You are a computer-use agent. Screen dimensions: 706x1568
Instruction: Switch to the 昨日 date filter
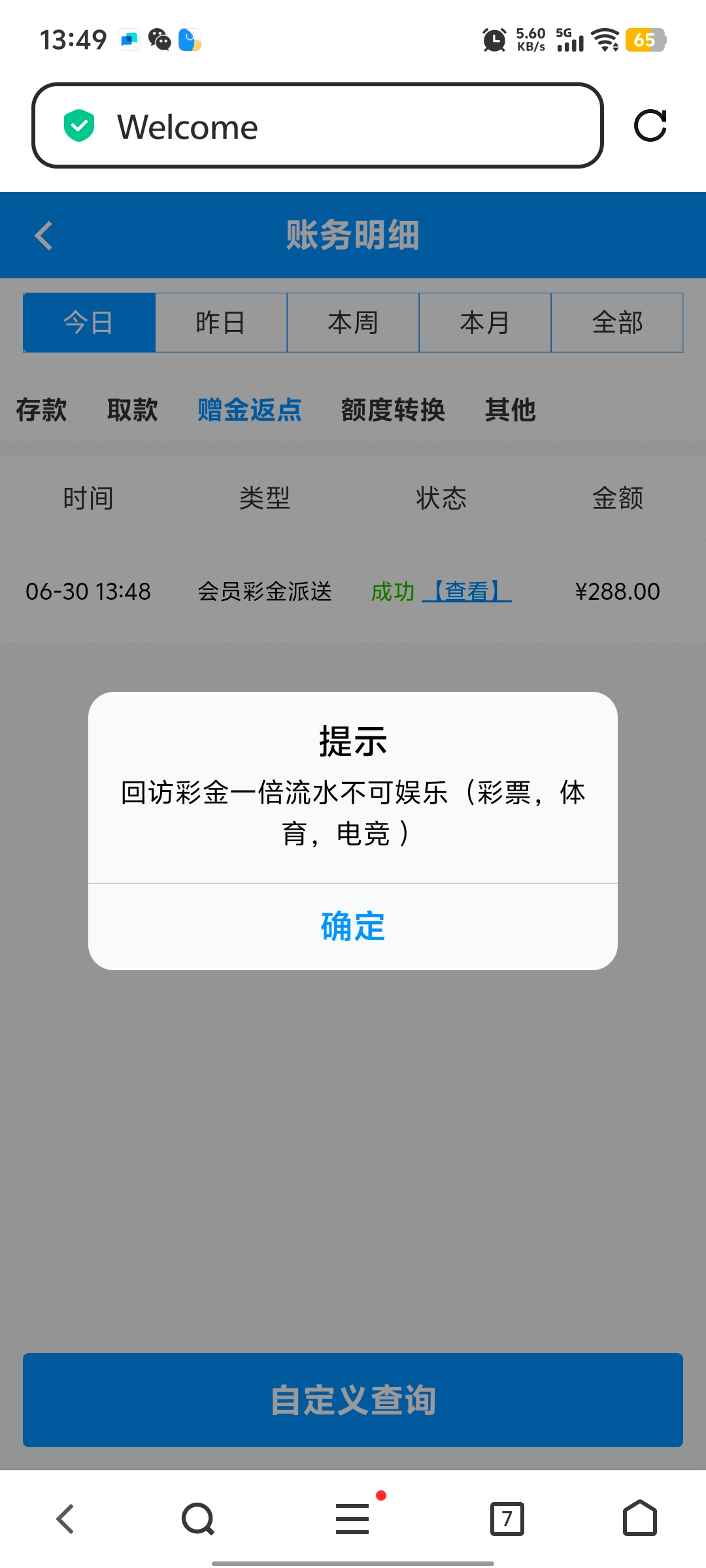[x=221, y=323]
